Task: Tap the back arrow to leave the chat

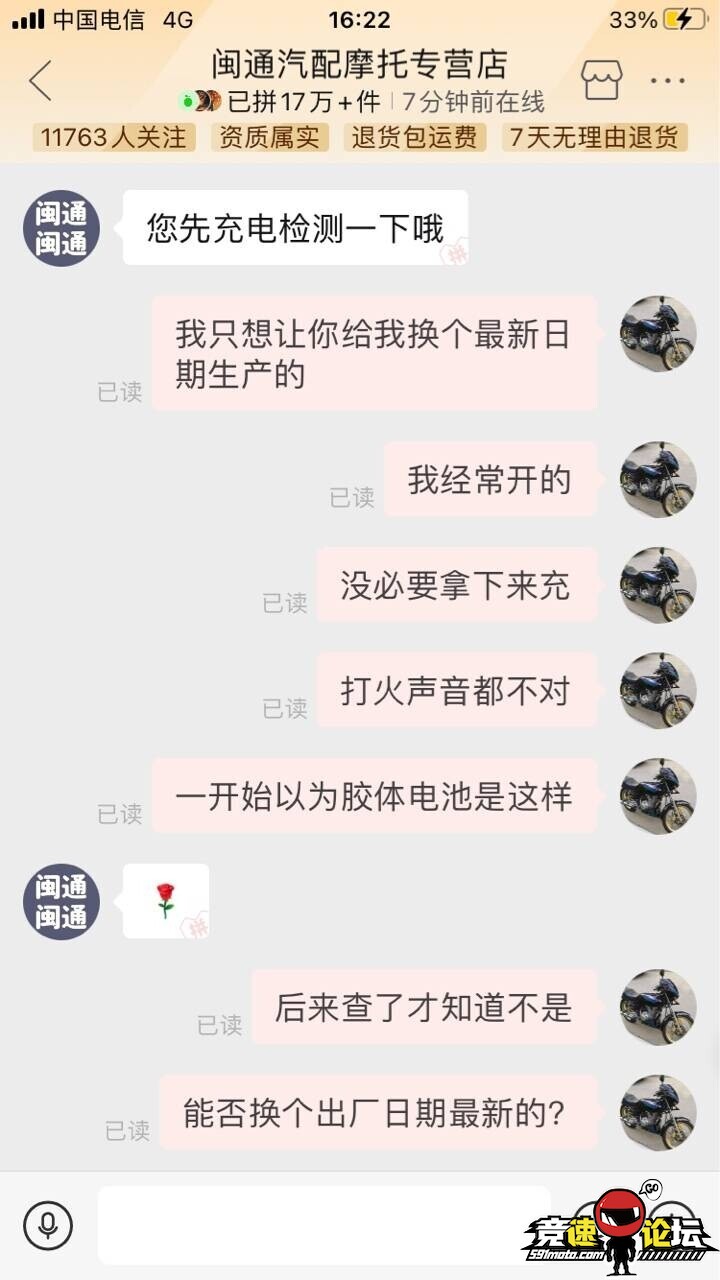Action: pos(40,80)
